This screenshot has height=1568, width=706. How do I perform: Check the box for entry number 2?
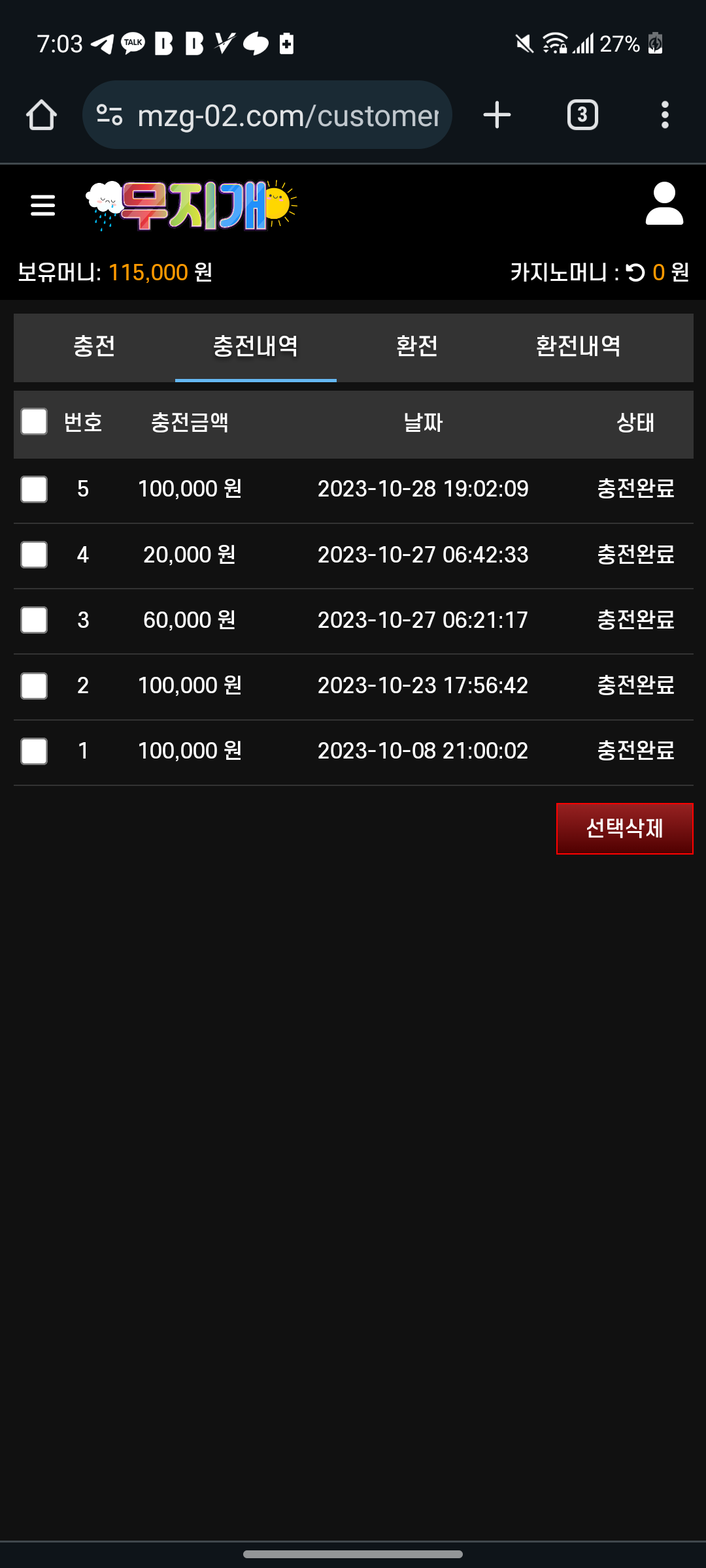34,686
